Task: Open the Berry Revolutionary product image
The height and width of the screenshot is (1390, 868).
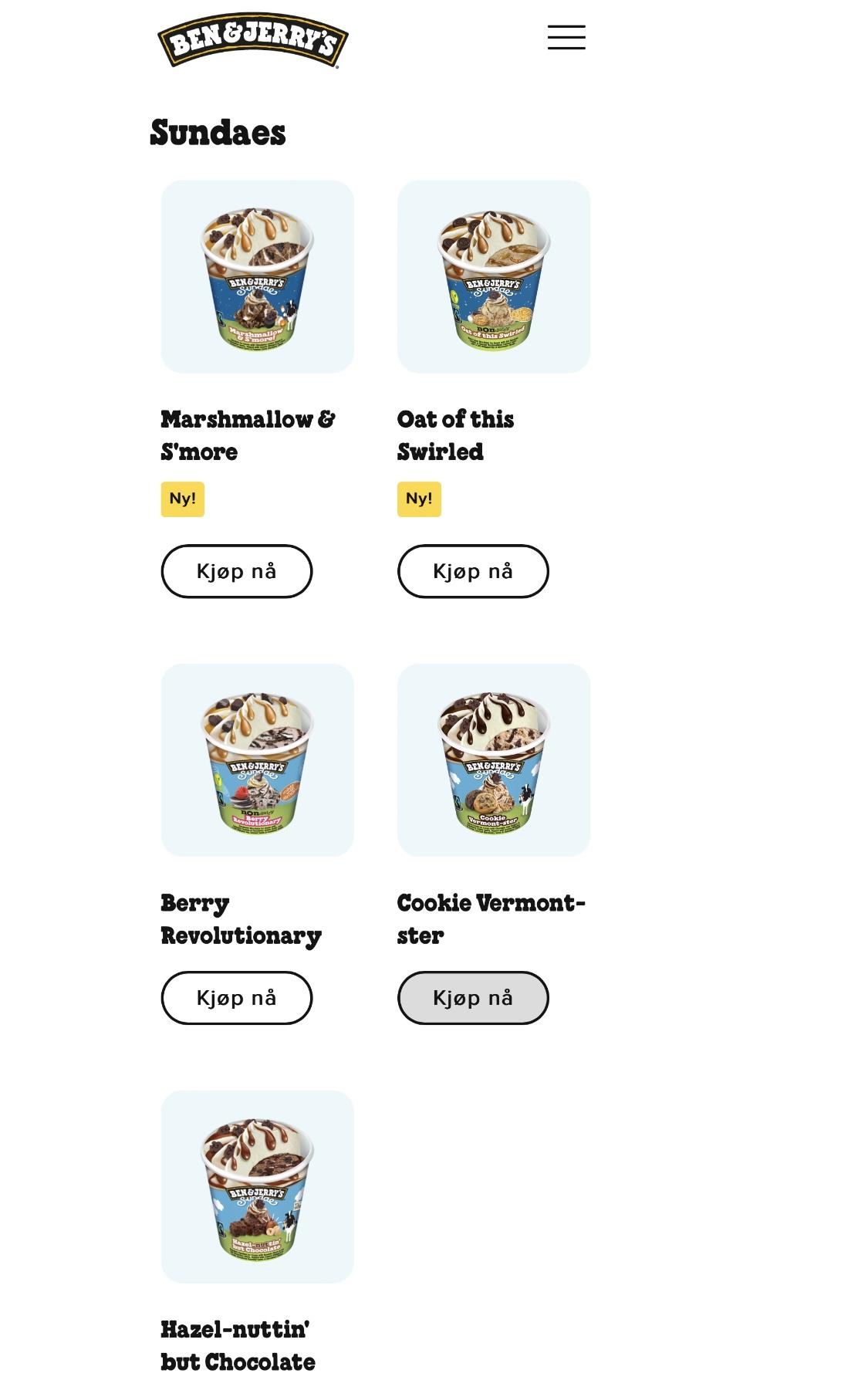Action: click(x=257, y=759)
